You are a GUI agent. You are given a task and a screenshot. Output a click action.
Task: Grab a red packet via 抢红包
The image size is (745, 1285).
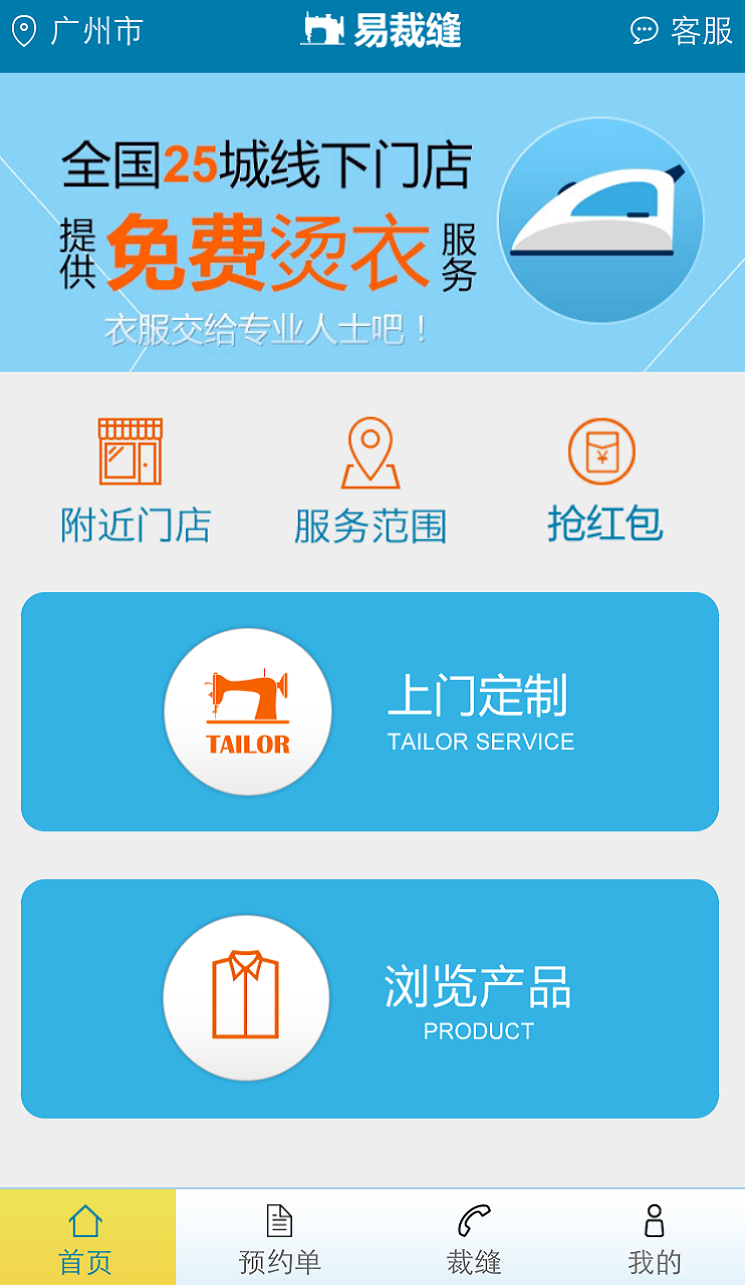tap(603, 481)
